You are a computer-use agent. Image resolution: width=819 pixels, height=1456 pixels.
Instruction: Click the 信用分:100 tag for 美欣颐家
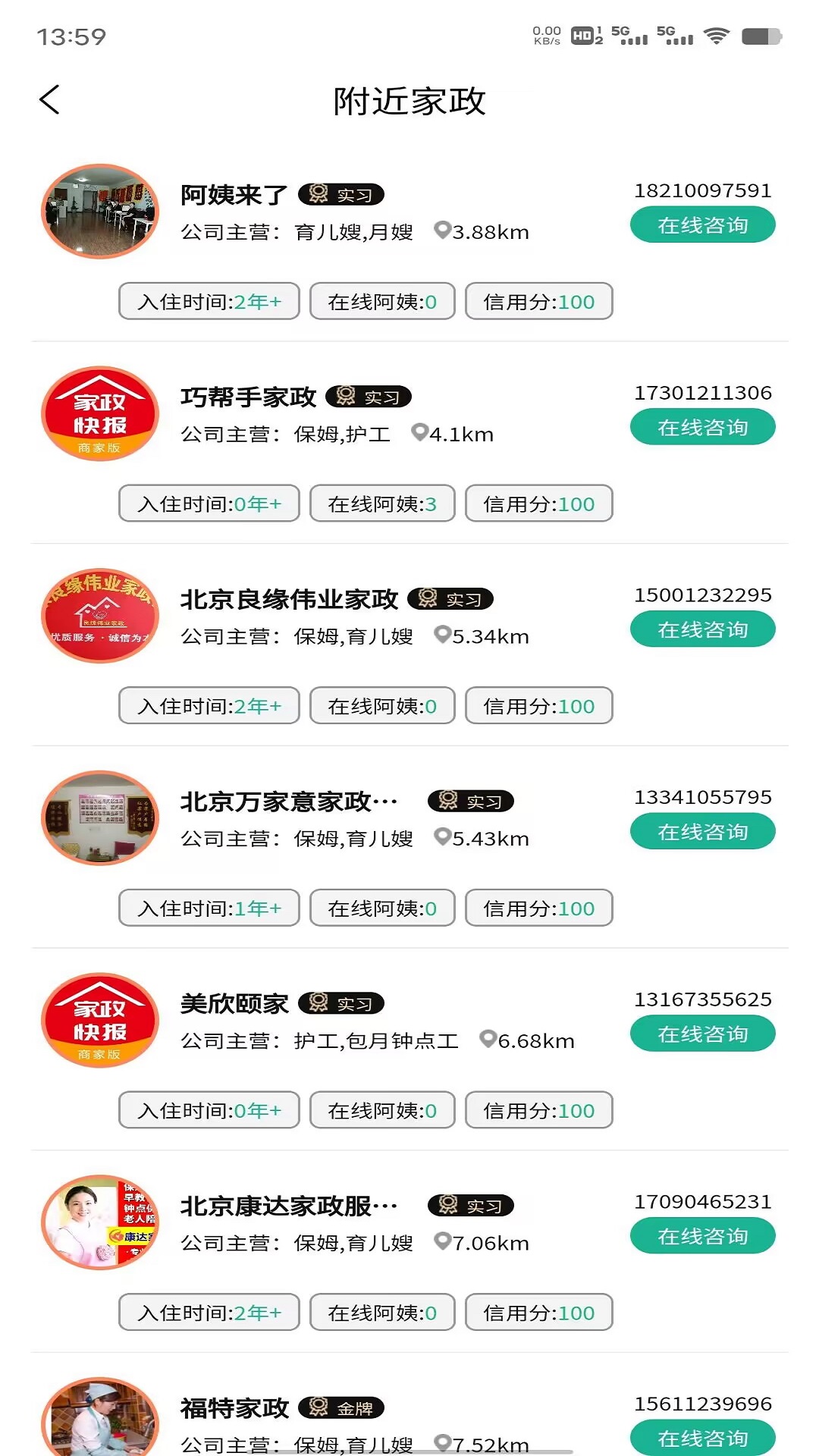539,1110
